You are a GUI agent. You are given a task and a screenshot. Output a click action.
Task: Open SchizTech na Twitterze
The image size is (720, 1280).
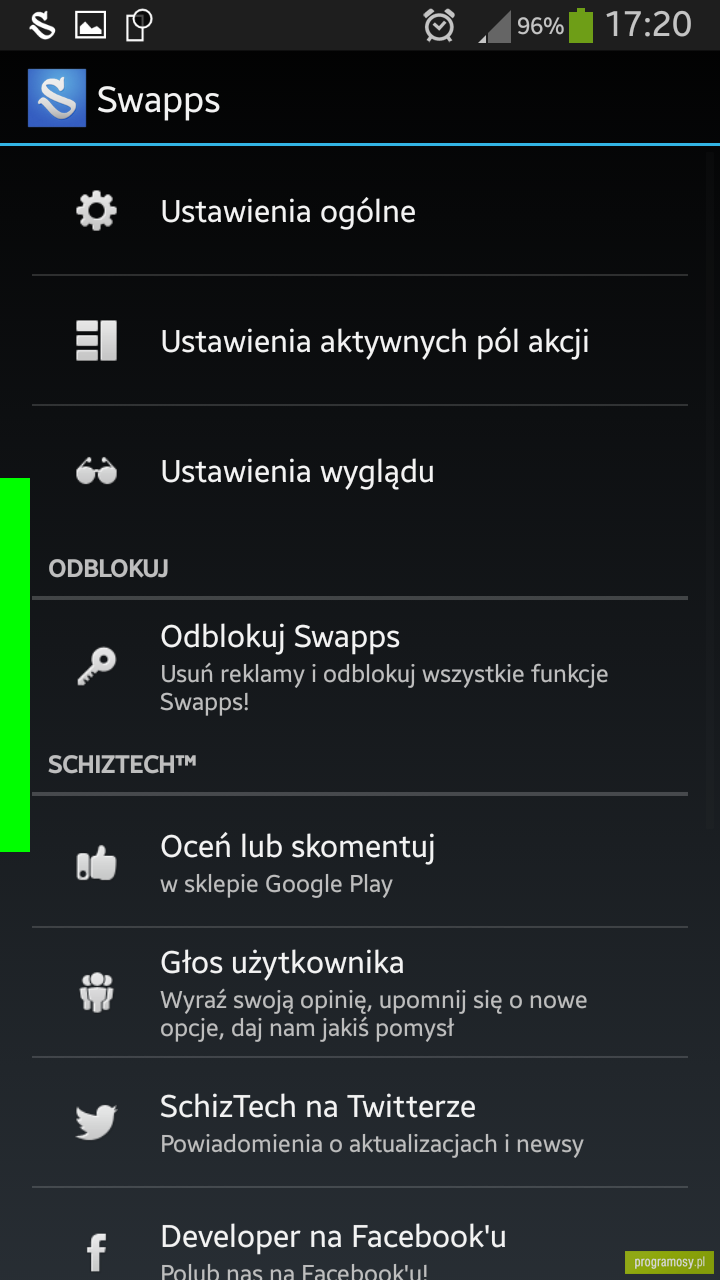pos(360,1123)
